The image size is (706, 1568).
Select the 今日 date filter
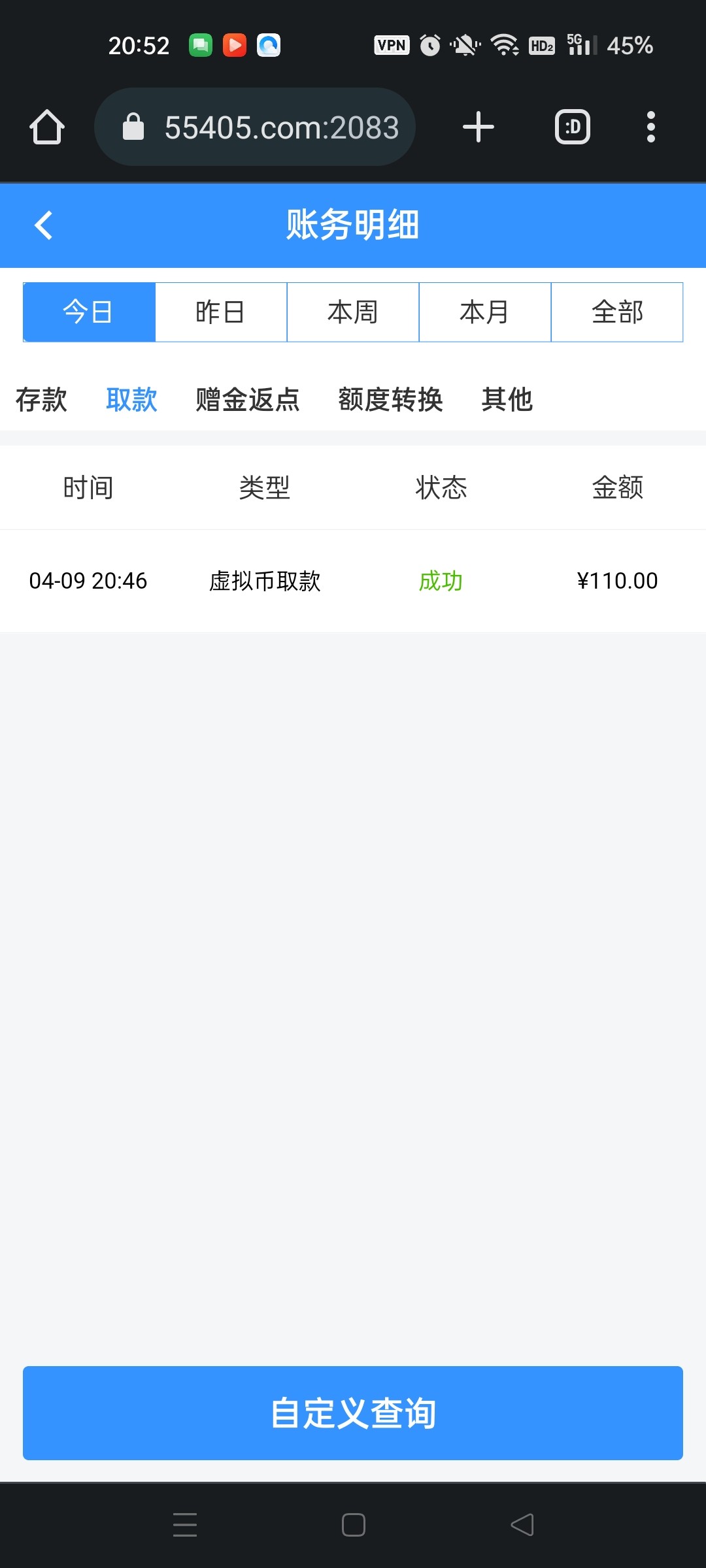point(89,312)
